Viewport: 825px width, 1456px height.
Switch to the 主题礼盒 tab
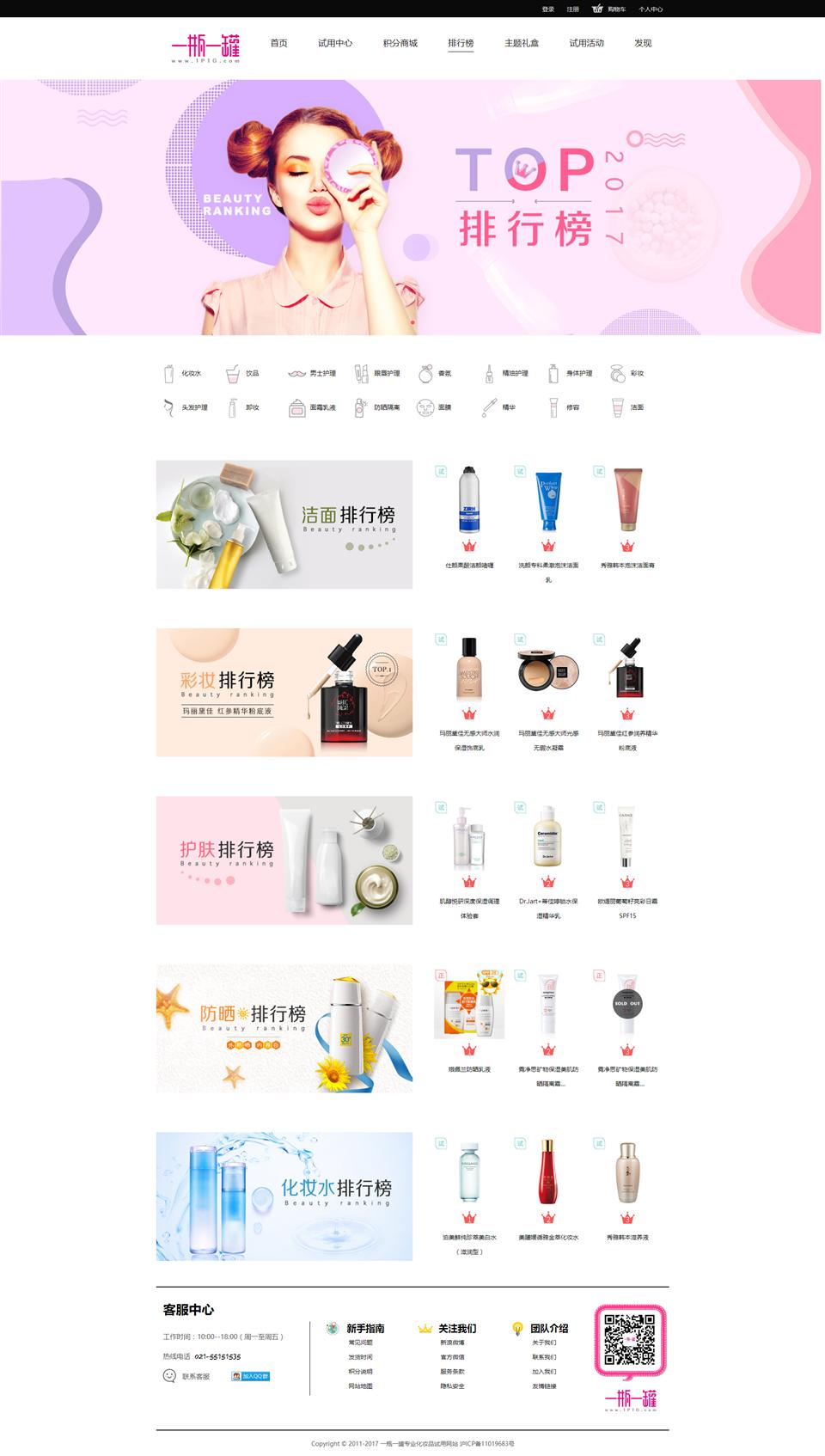click(x=521, y=43)
